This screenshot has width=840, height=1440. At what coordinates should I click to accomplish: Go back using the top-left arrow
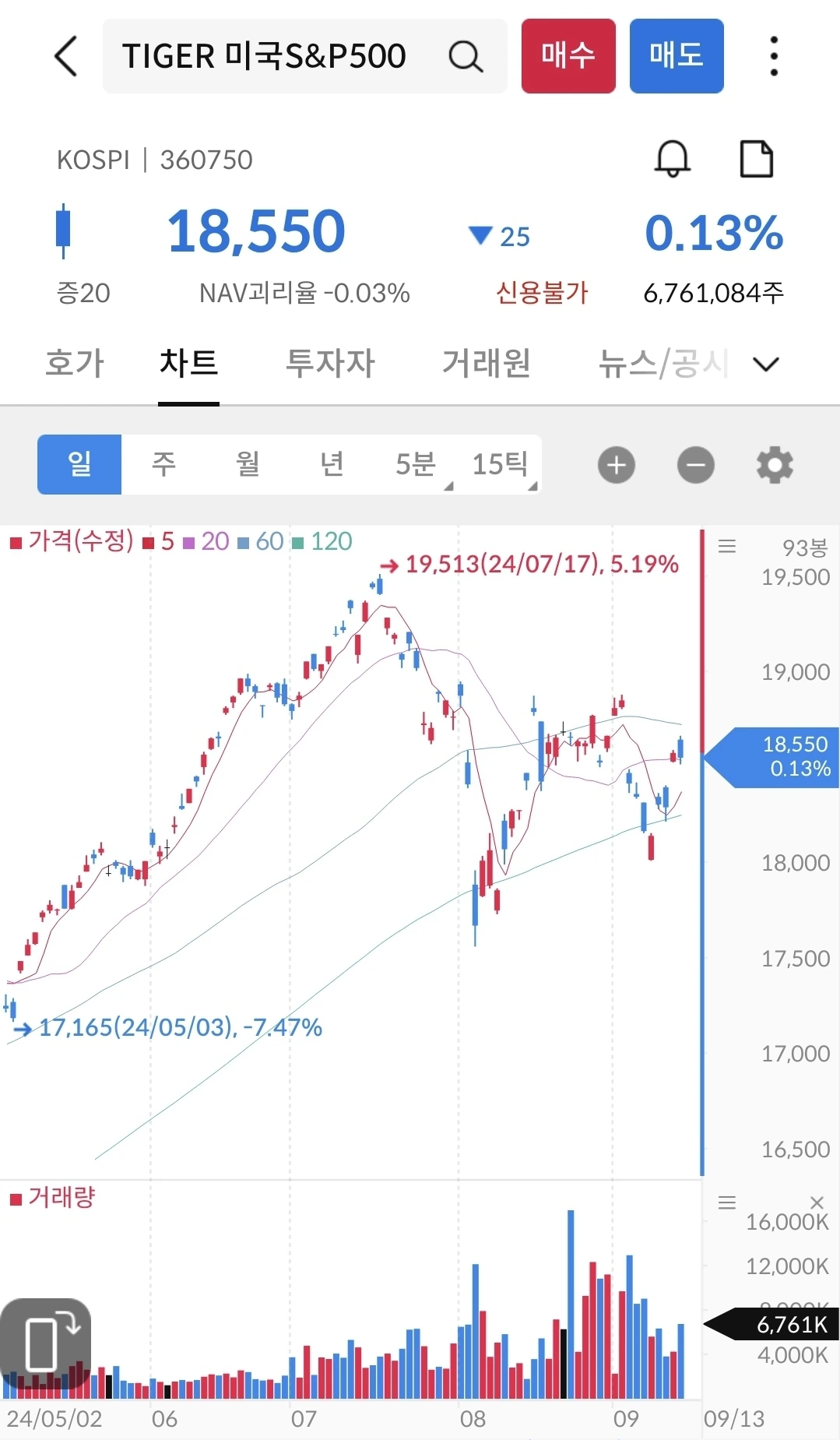[66, 56]
